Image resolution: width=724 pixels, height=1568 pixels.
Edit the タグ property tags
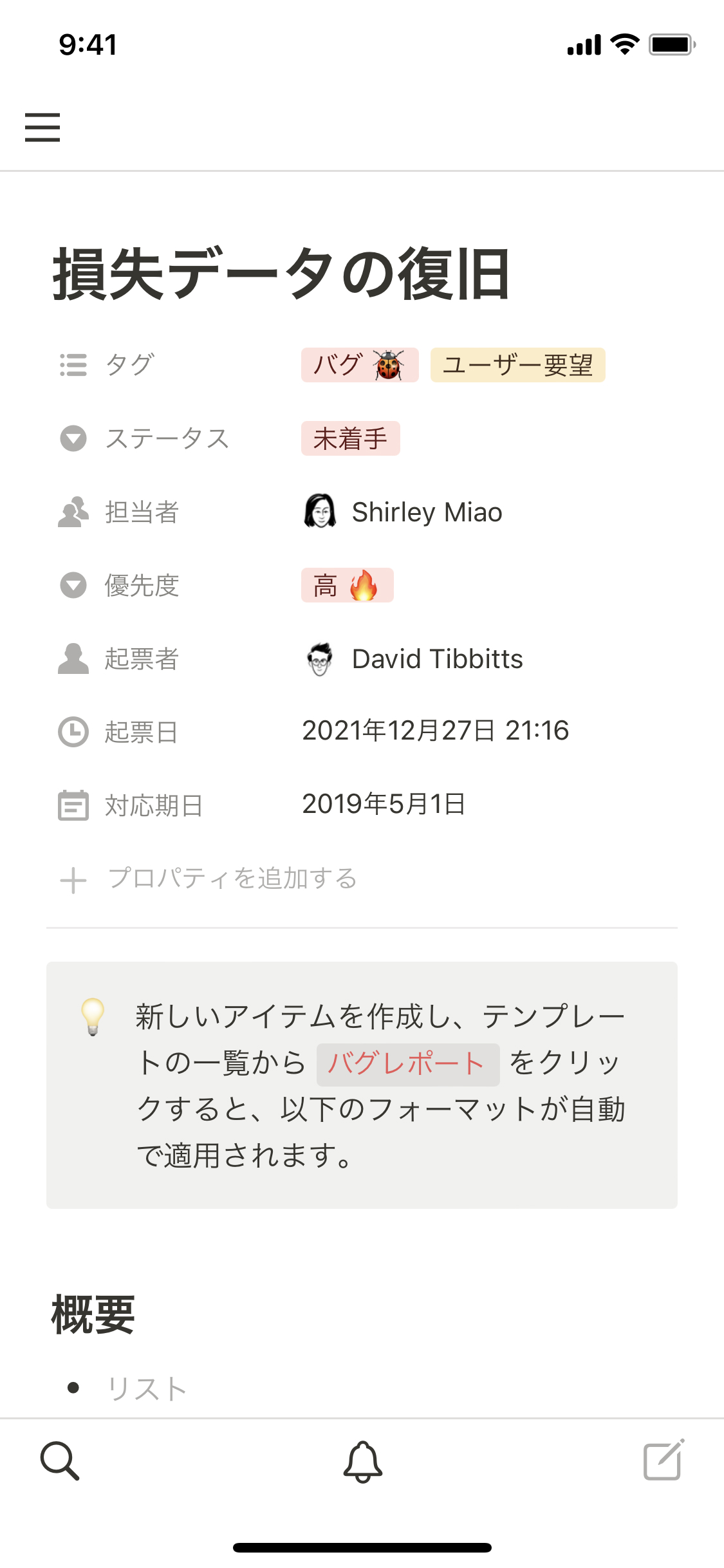pyautogui.click(x=453, y=365)
